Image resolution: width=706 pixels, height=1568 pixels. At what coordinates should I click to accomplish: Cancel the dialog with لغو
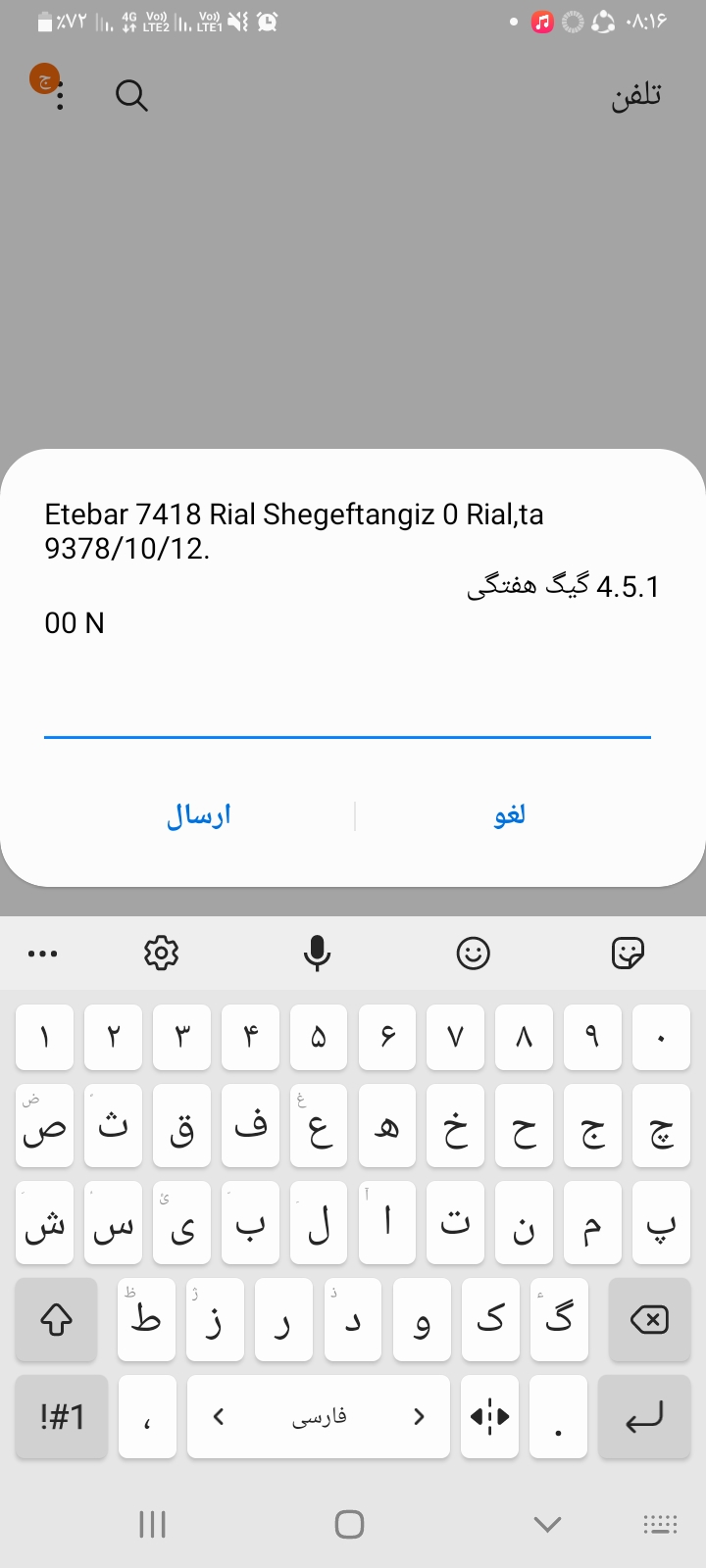[x=510, y=815]
